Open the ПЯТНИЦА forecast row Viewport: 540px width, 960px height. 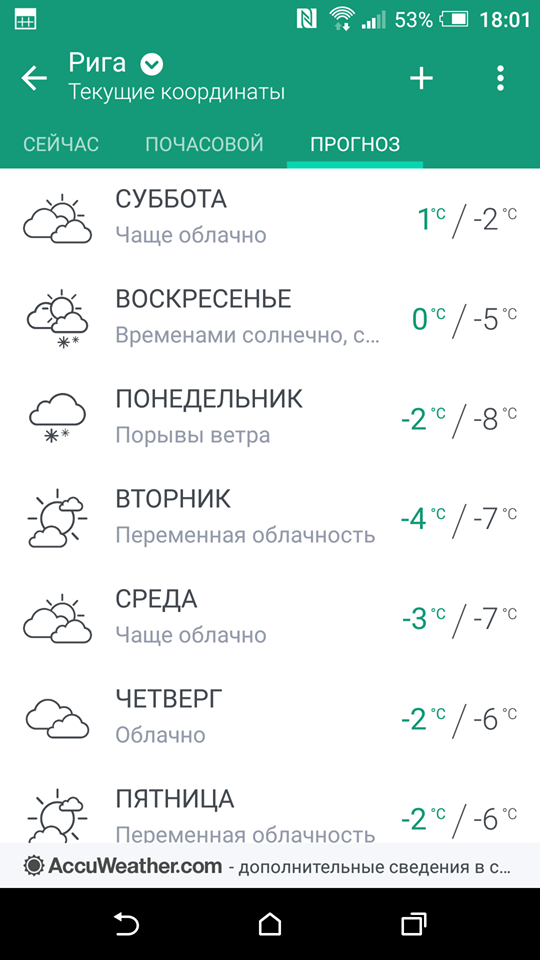(x=270, y=806)
